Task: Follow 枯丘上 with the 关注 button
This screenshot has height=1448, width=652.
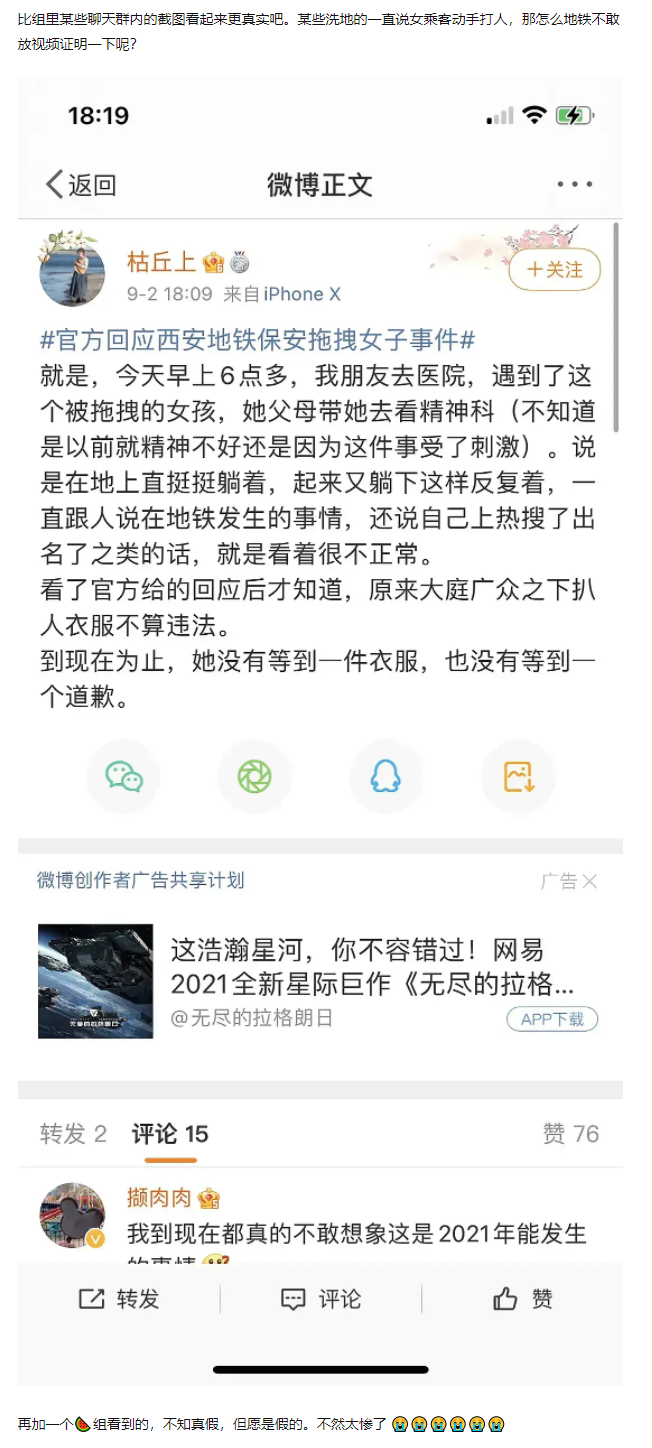Action: [x=555, y=269]
